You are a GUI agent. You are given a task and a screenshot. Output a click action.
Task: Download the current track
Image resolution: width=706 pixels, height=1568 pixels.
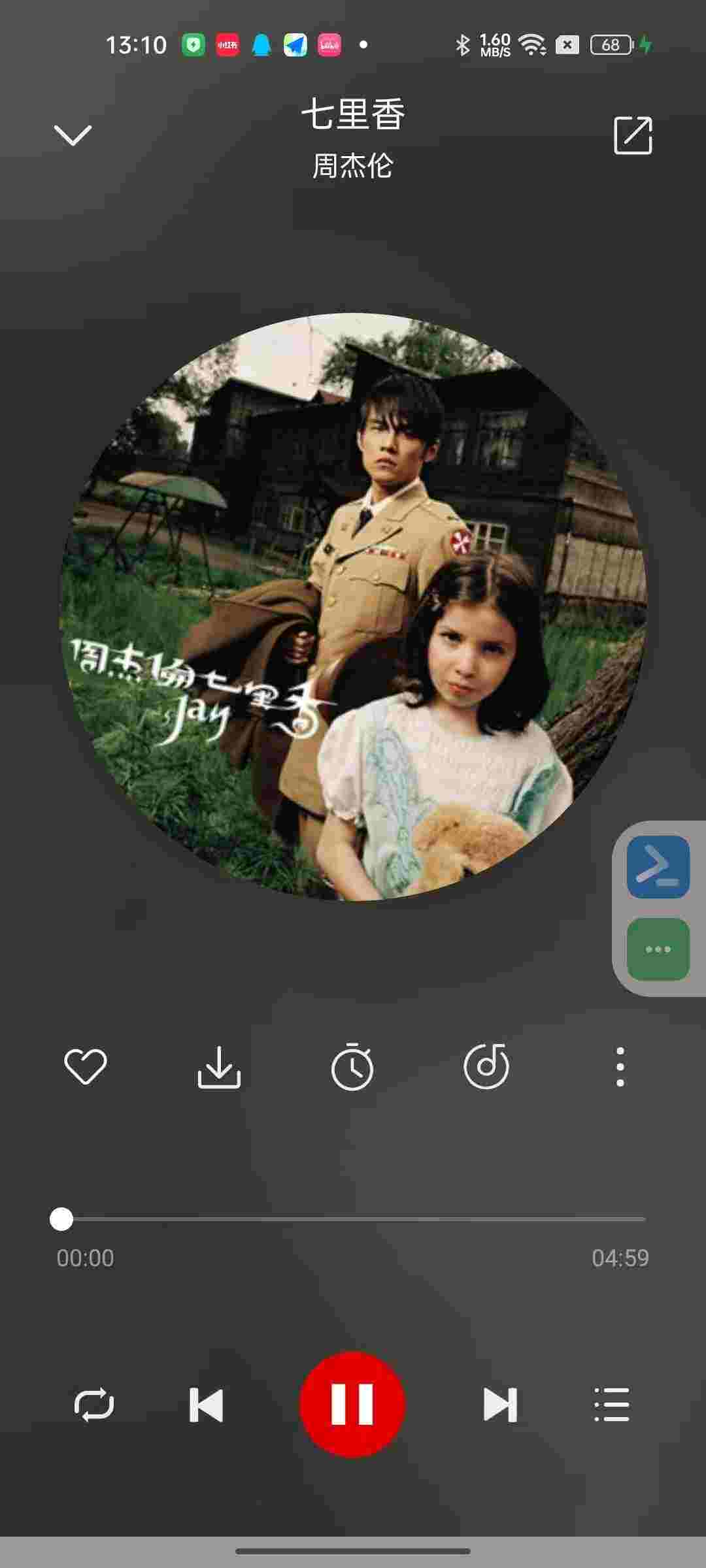(219, 1067)
